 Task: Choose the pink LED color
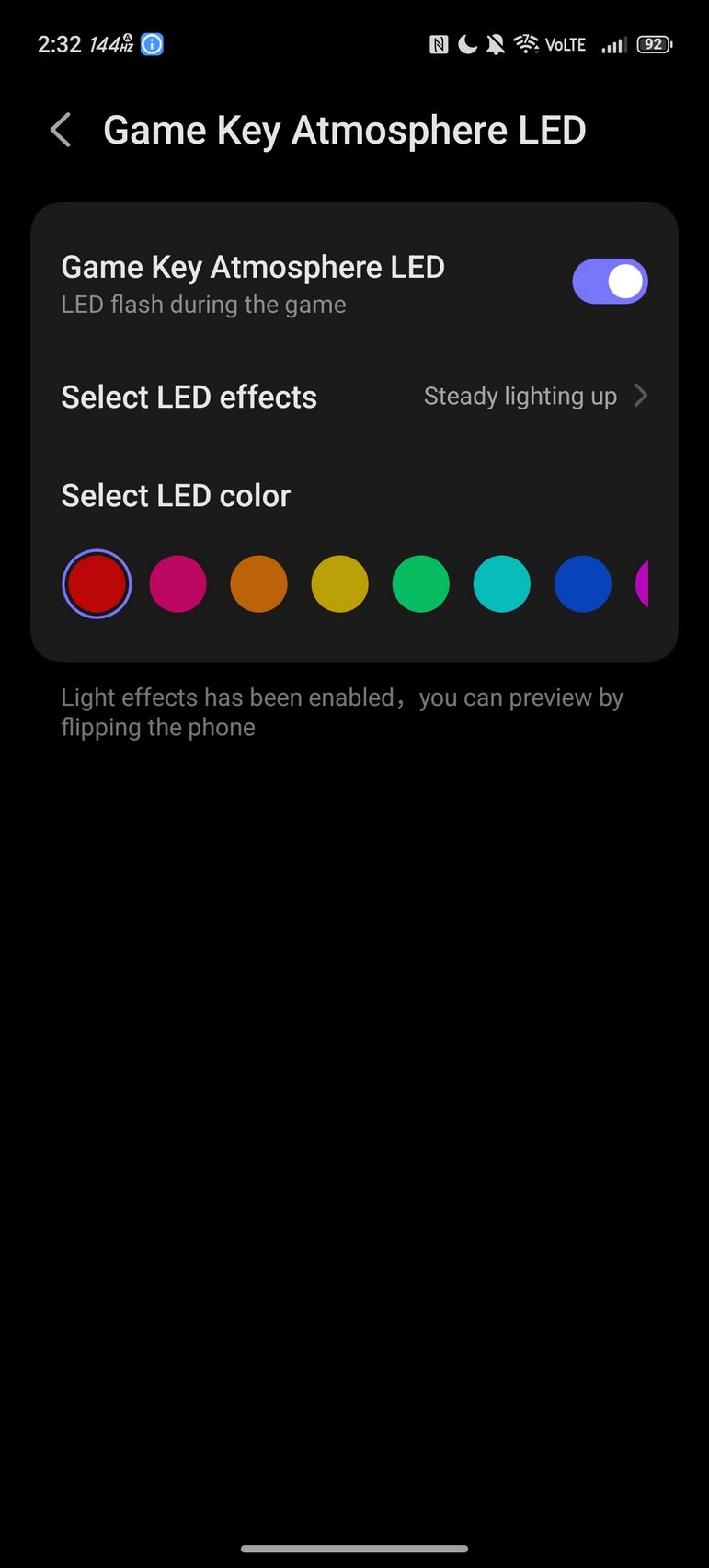pos(177,583)
